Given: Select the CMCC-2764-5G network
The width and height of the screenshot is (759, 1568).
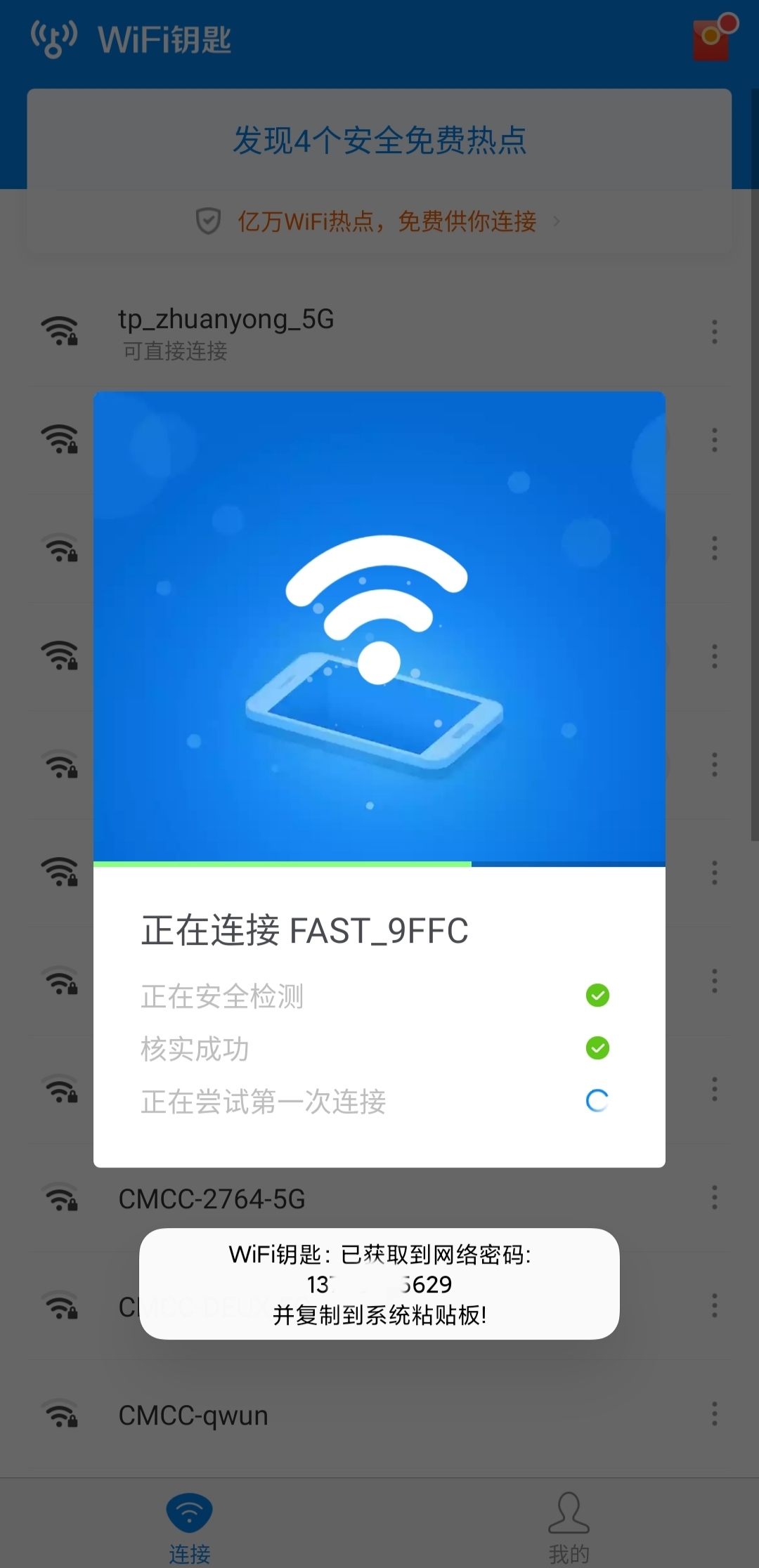Looking at the screenshot, I should (x=211, y=1199).
